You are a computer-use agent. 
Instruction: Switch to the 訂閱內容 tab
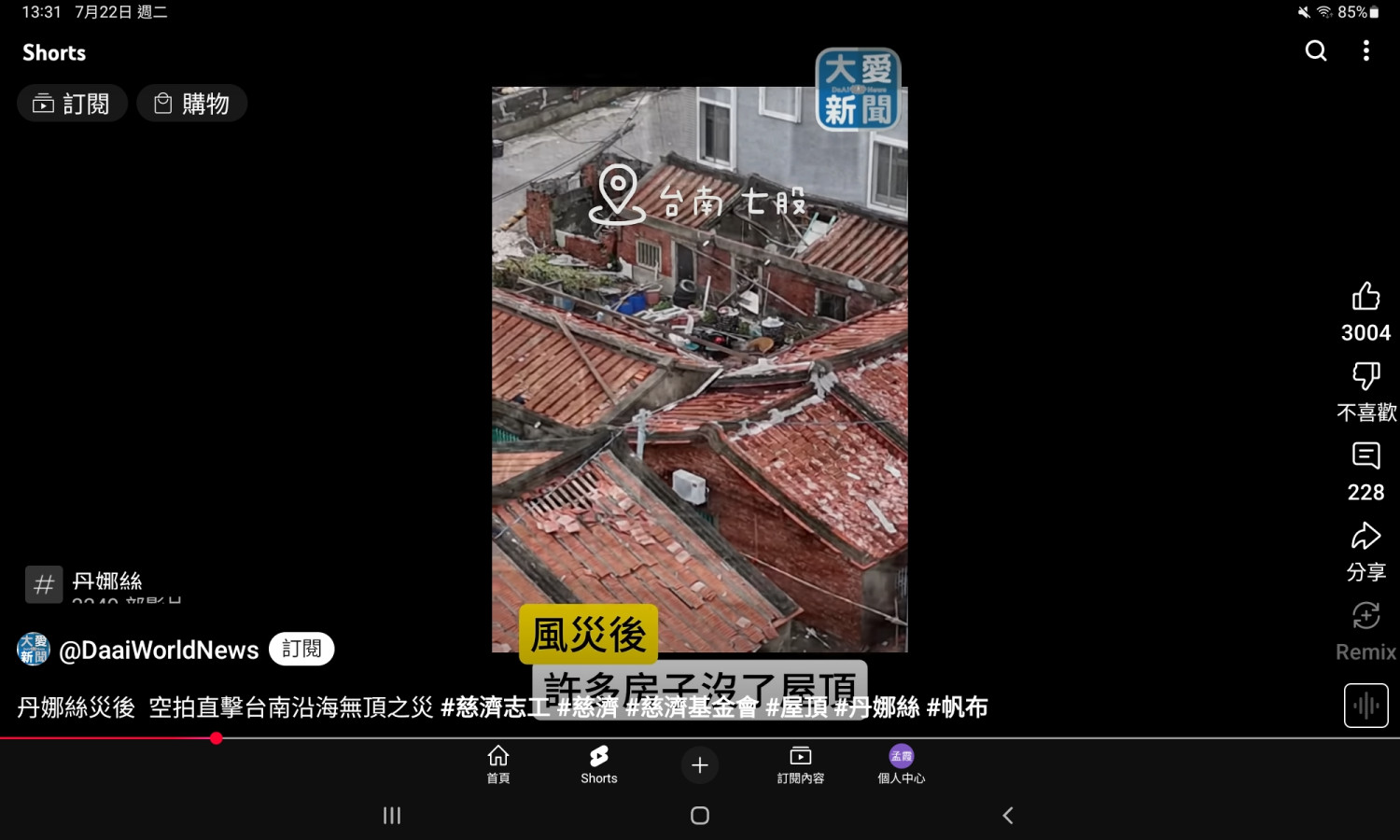[x=801, y=763]
